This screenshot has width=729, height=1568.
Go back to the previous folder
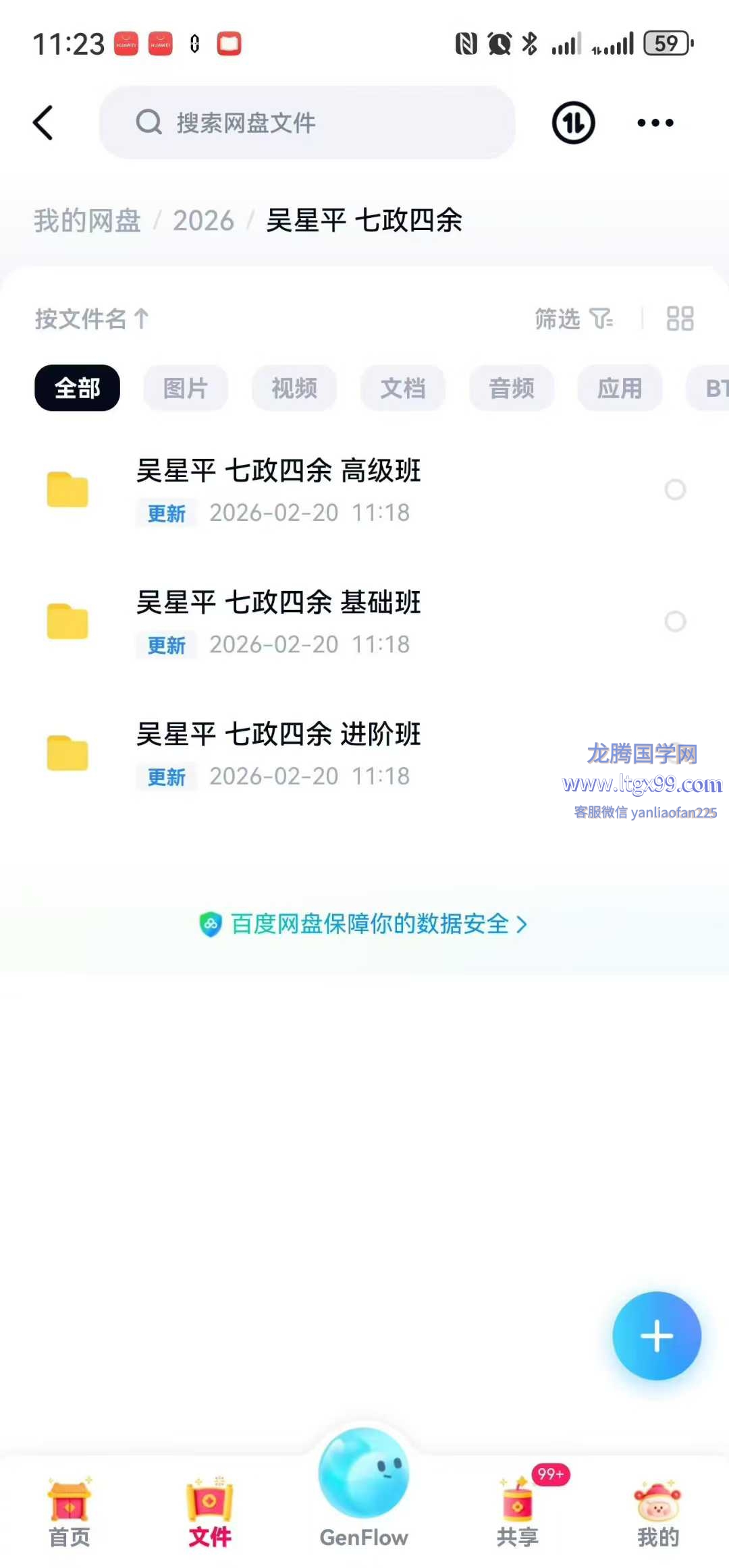pos(43,123)
